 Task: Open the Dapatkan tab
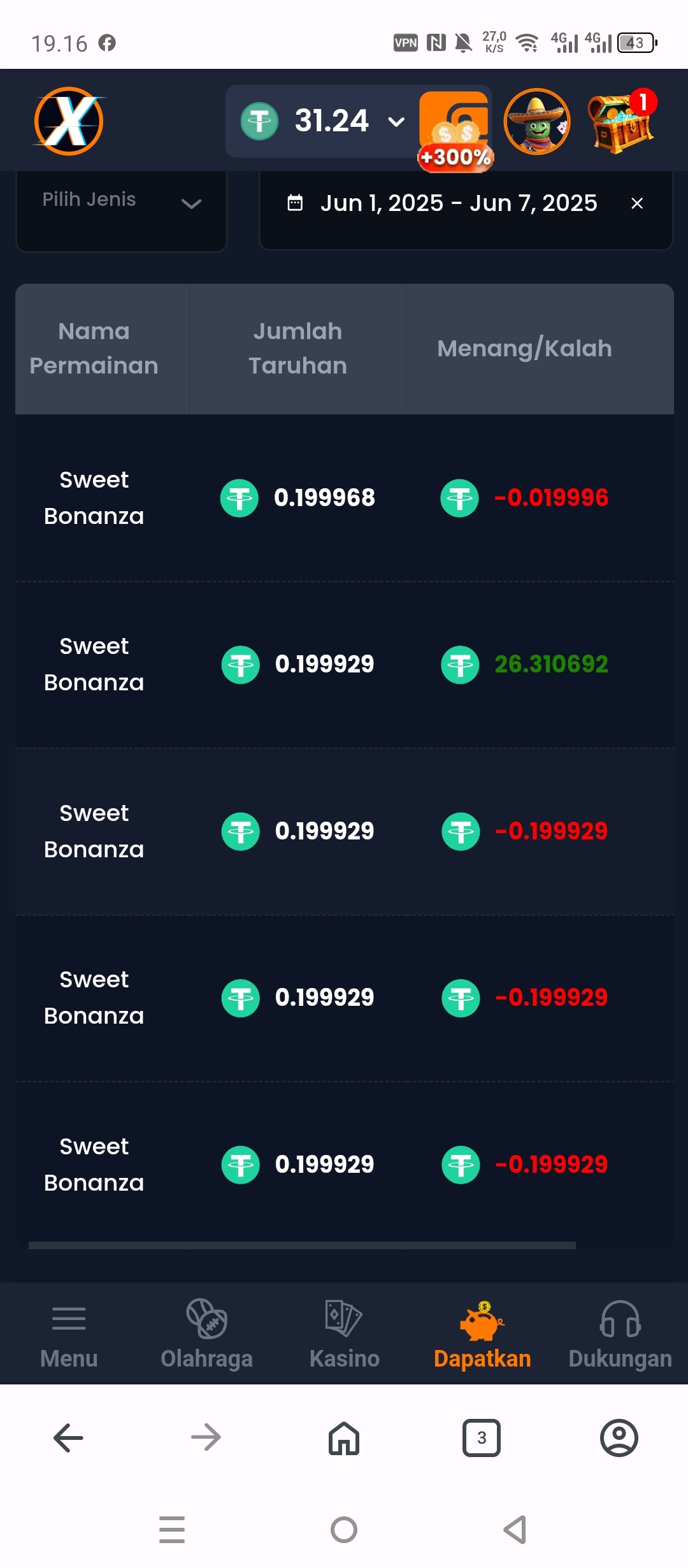482,1333
